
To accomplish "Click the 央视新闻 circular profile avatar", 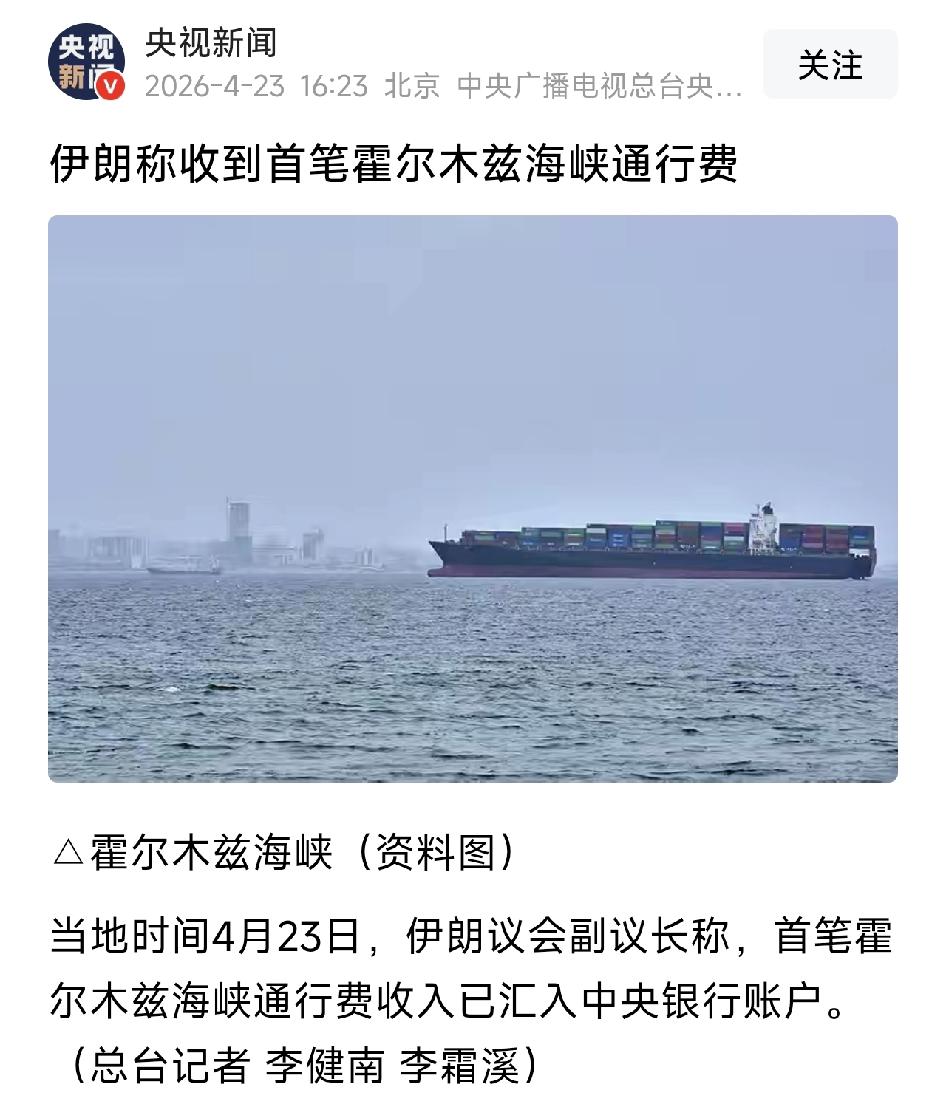I will [88, 62].
